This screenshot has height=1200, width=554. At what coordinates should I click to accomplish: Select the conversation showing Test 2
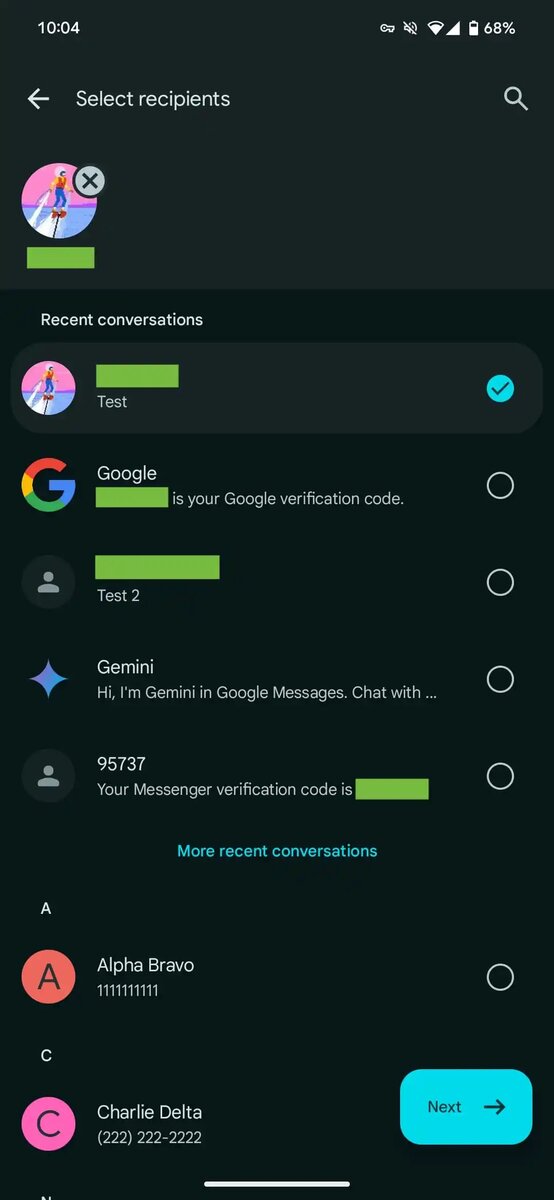point(277,582)
